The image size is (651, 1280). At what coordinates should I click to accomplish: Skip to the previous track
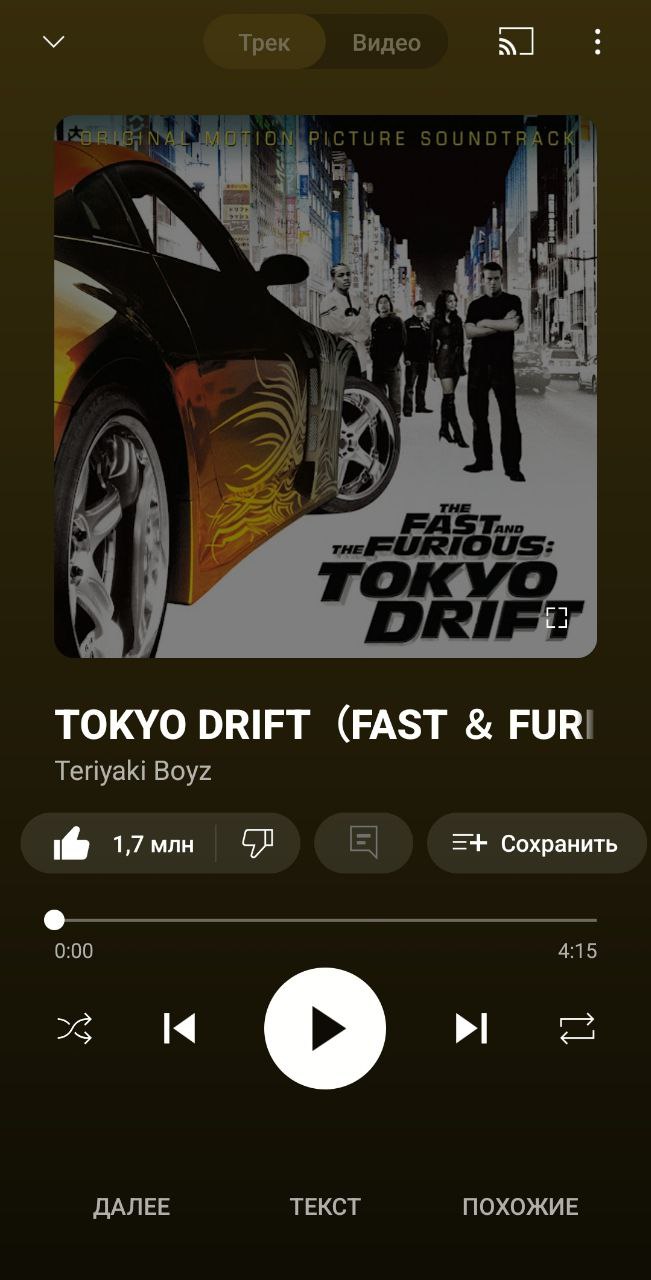click(x=179, y=1028)
